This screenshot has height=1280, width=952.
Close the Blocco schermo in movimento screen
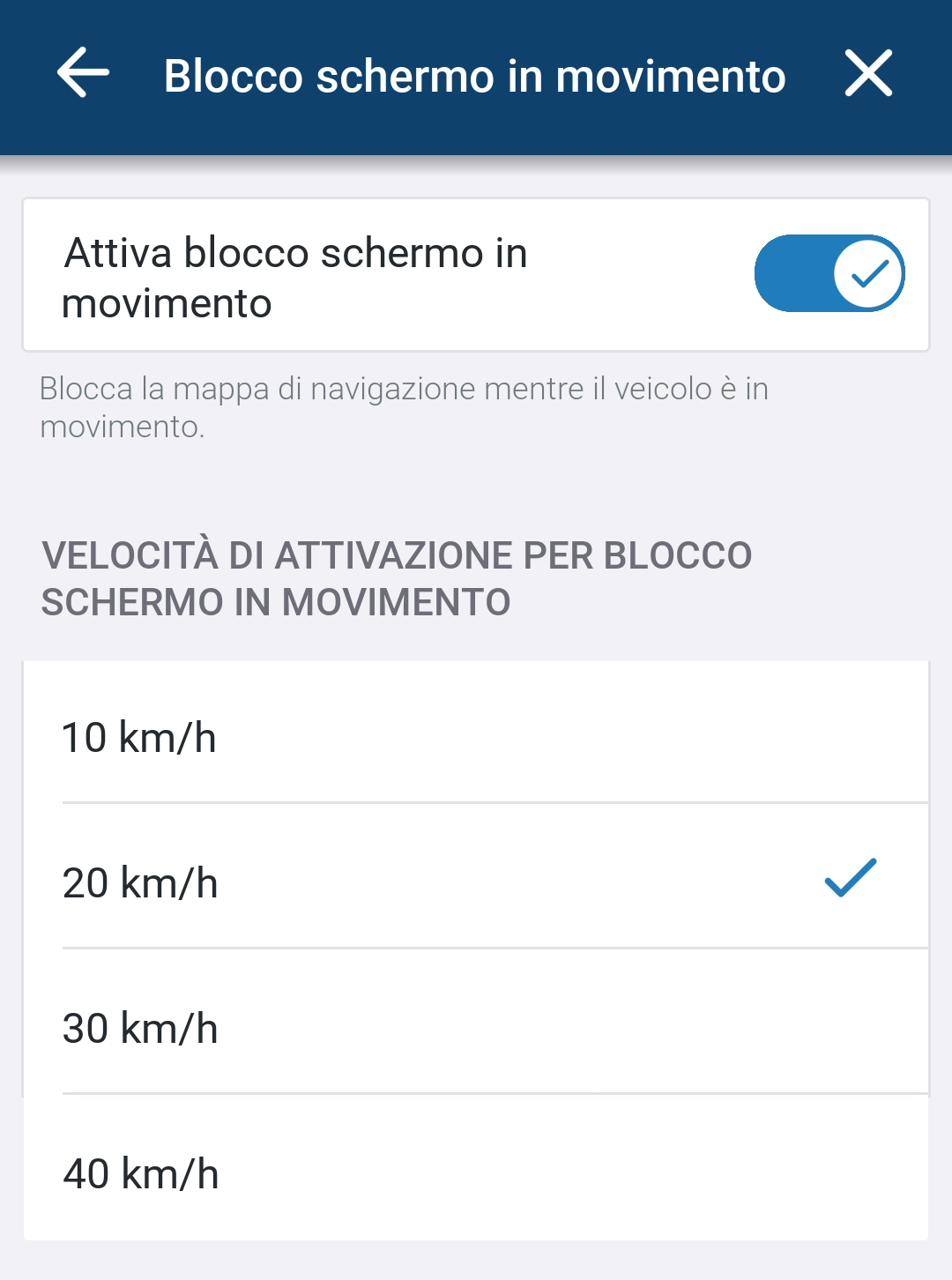point(868,73)
